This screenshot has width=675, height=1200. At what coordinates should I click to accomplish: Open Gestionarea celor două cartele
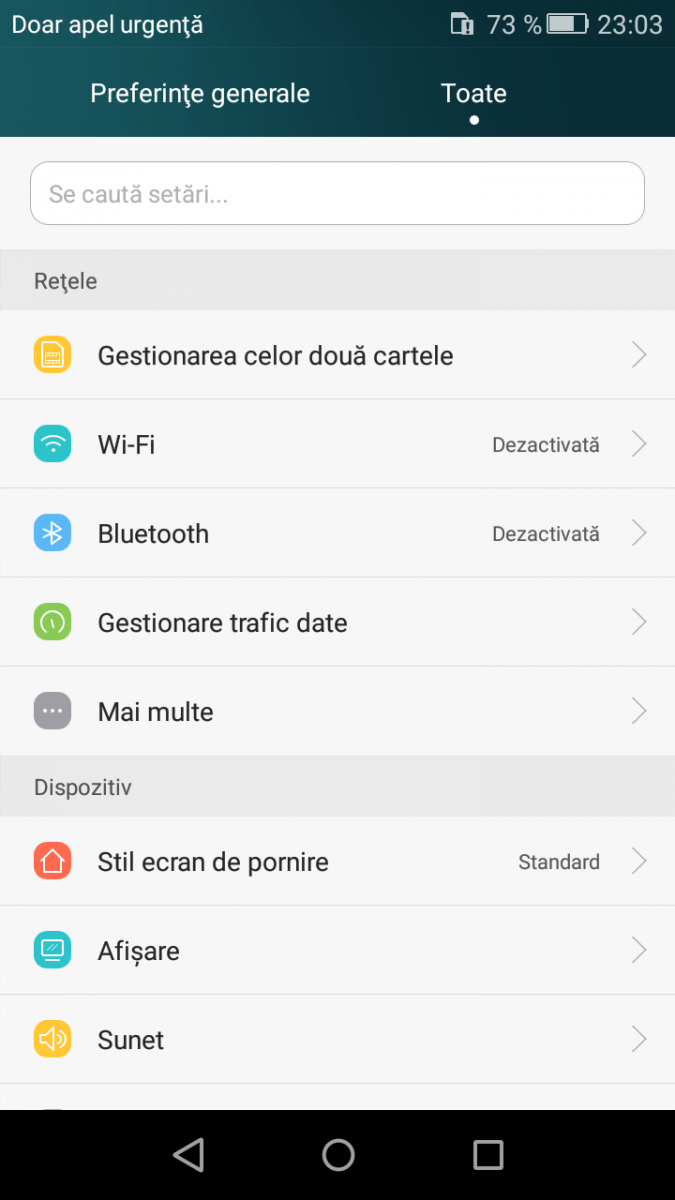tap(337, 355)
